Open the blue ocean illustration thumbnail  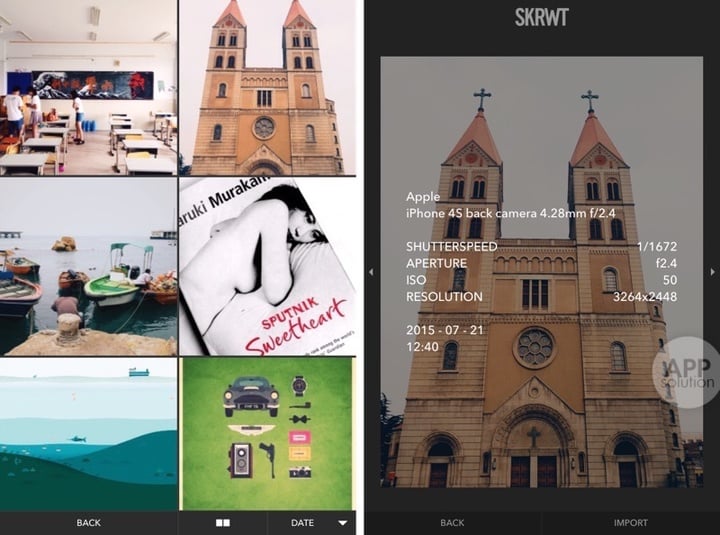pos(88,434)
